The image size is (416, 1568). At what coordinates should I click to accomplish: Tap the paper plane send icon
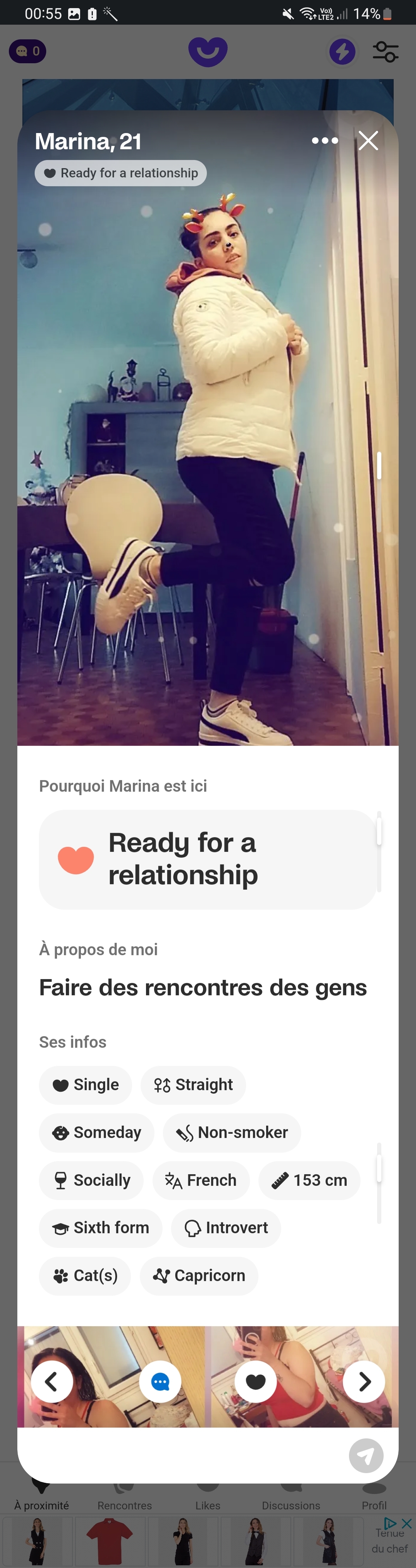coord(366,1455)
